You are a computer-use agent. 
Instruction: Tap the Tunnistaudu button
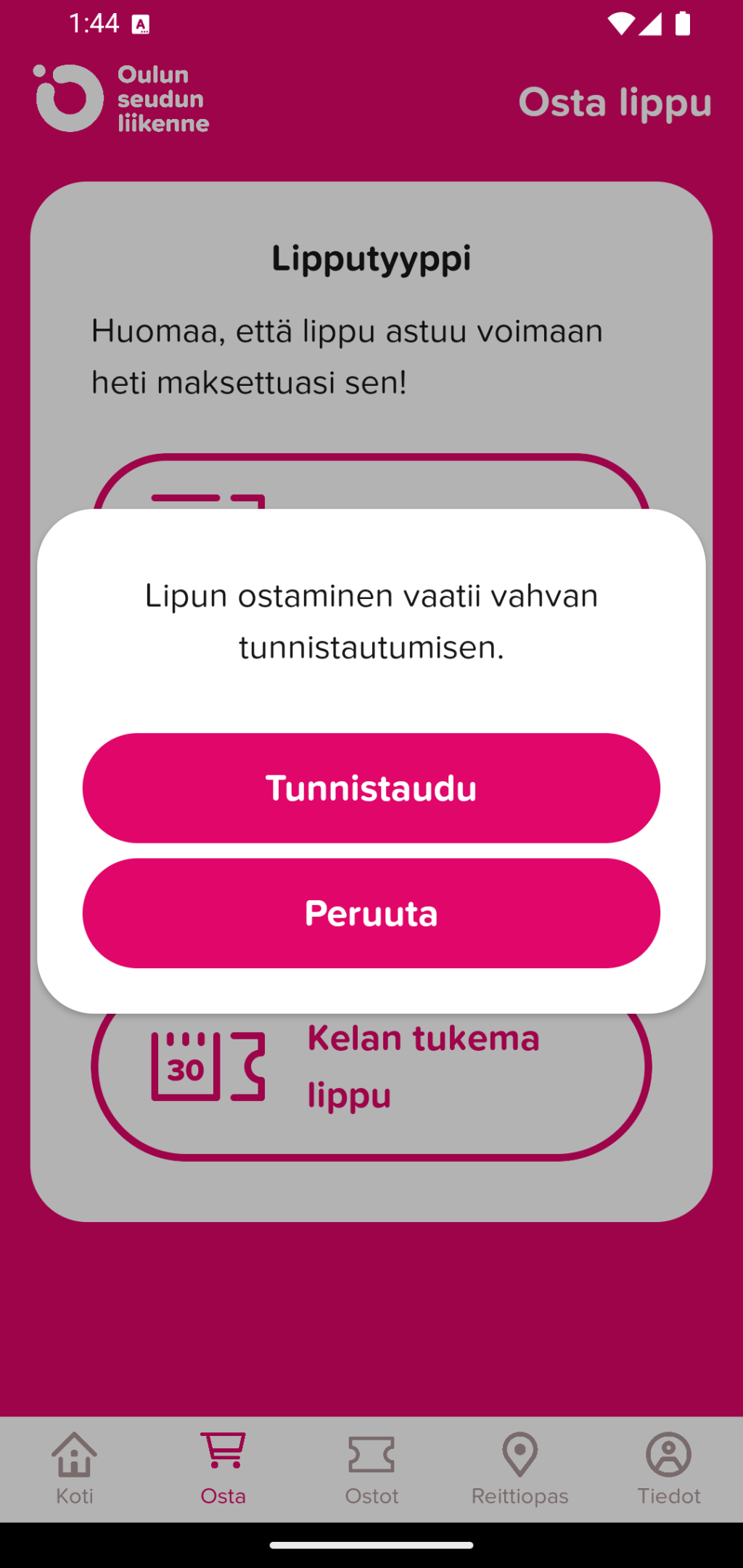371,788
